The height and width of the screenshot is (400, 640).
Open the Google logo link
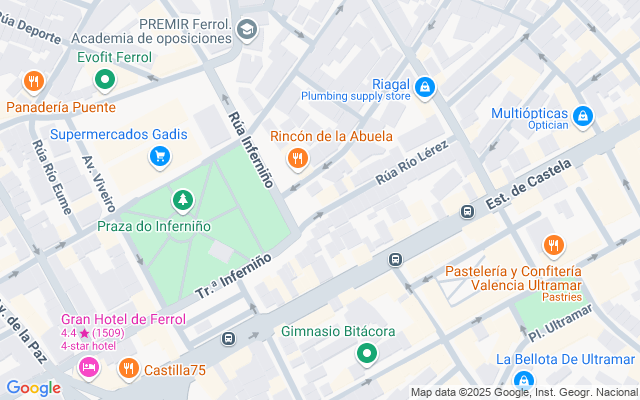33,388
